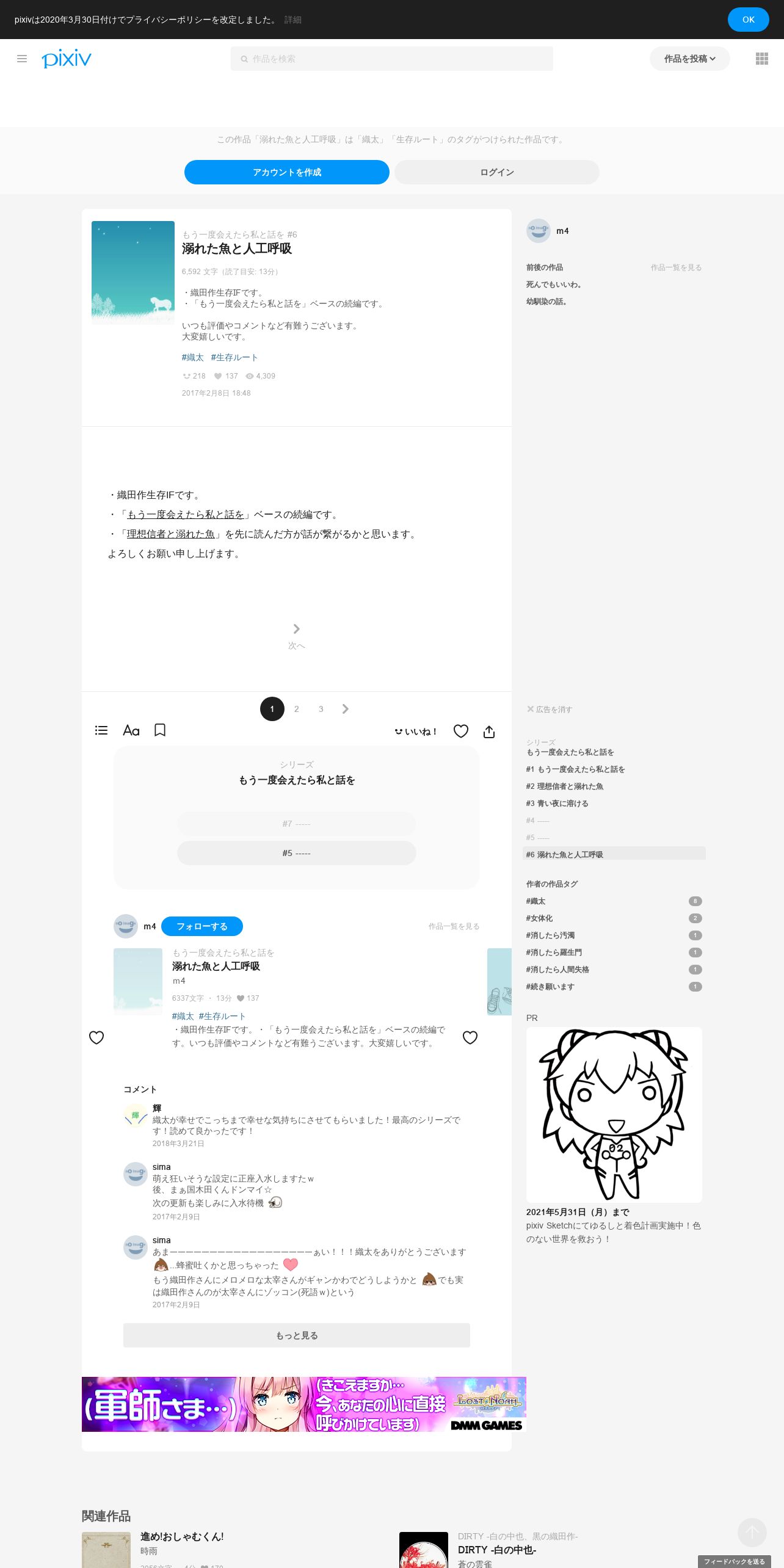Go to the next page with 次へ

tap(297, 636)
